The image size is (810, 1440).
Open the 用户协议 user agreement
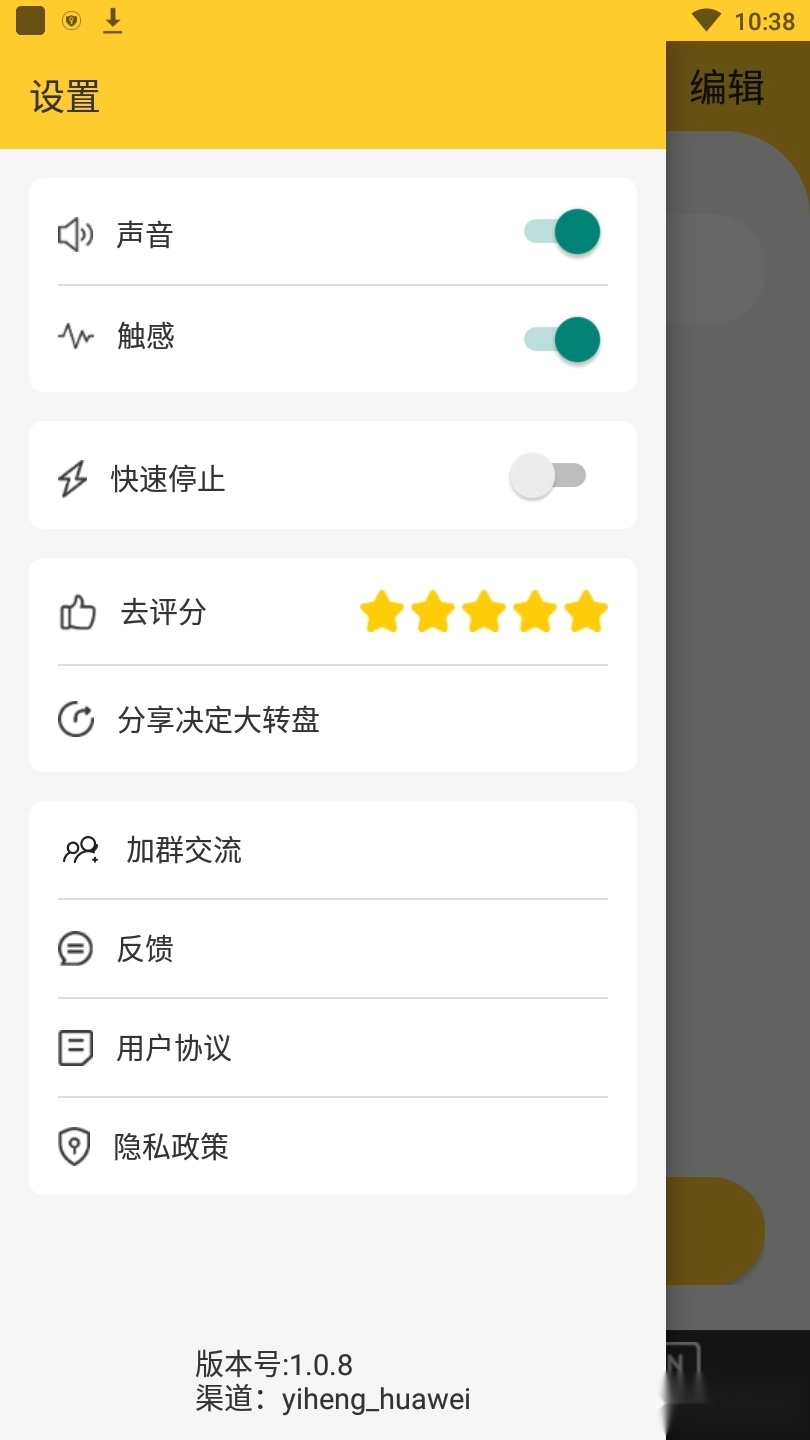172,1047
